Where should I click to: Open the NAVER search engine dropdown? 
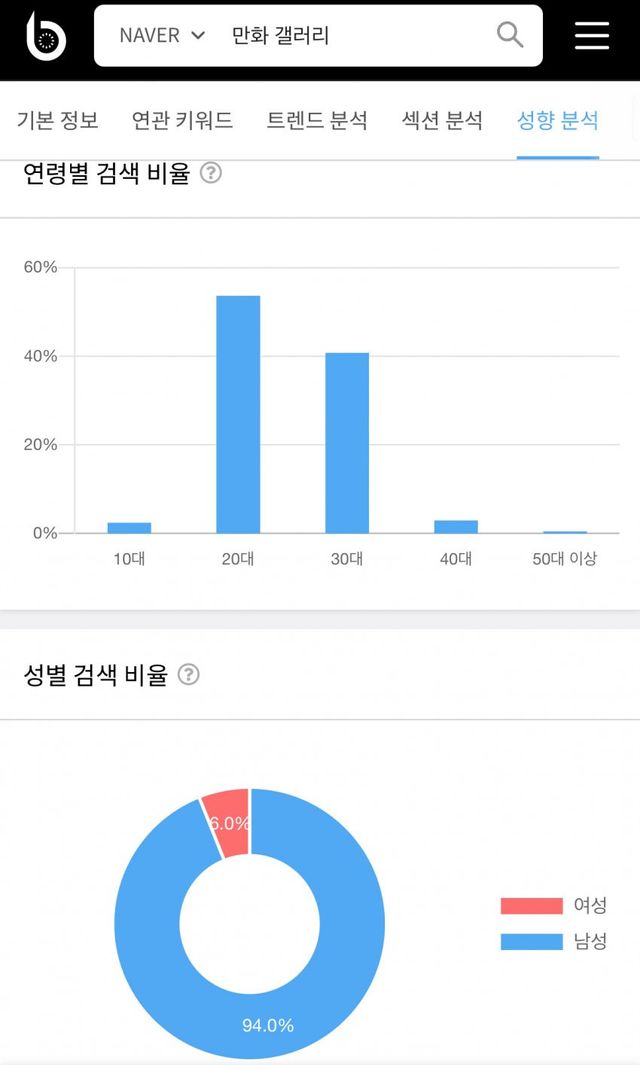162,35
